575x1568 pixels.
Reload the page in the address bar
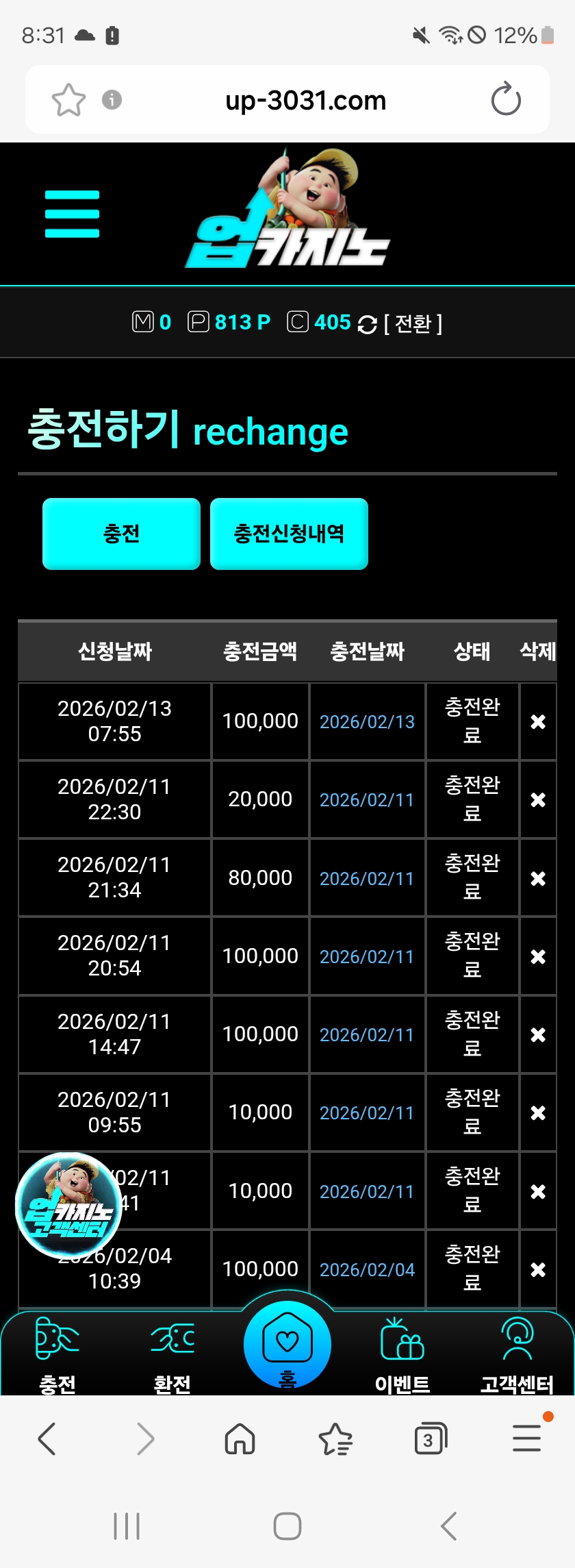coord(506,100)
